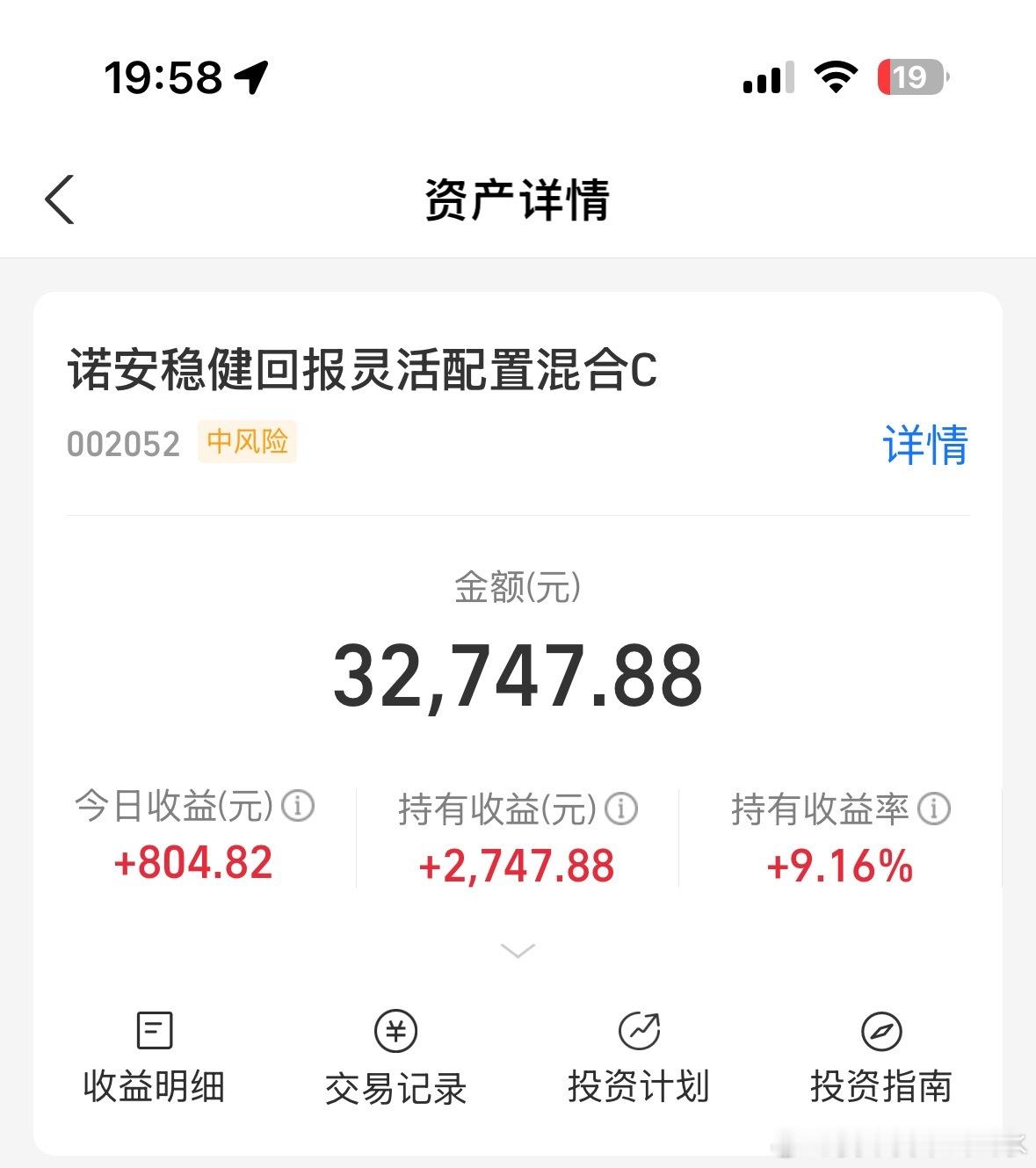
Task: Tap the 资产详情 title
Action: (518, 200)
